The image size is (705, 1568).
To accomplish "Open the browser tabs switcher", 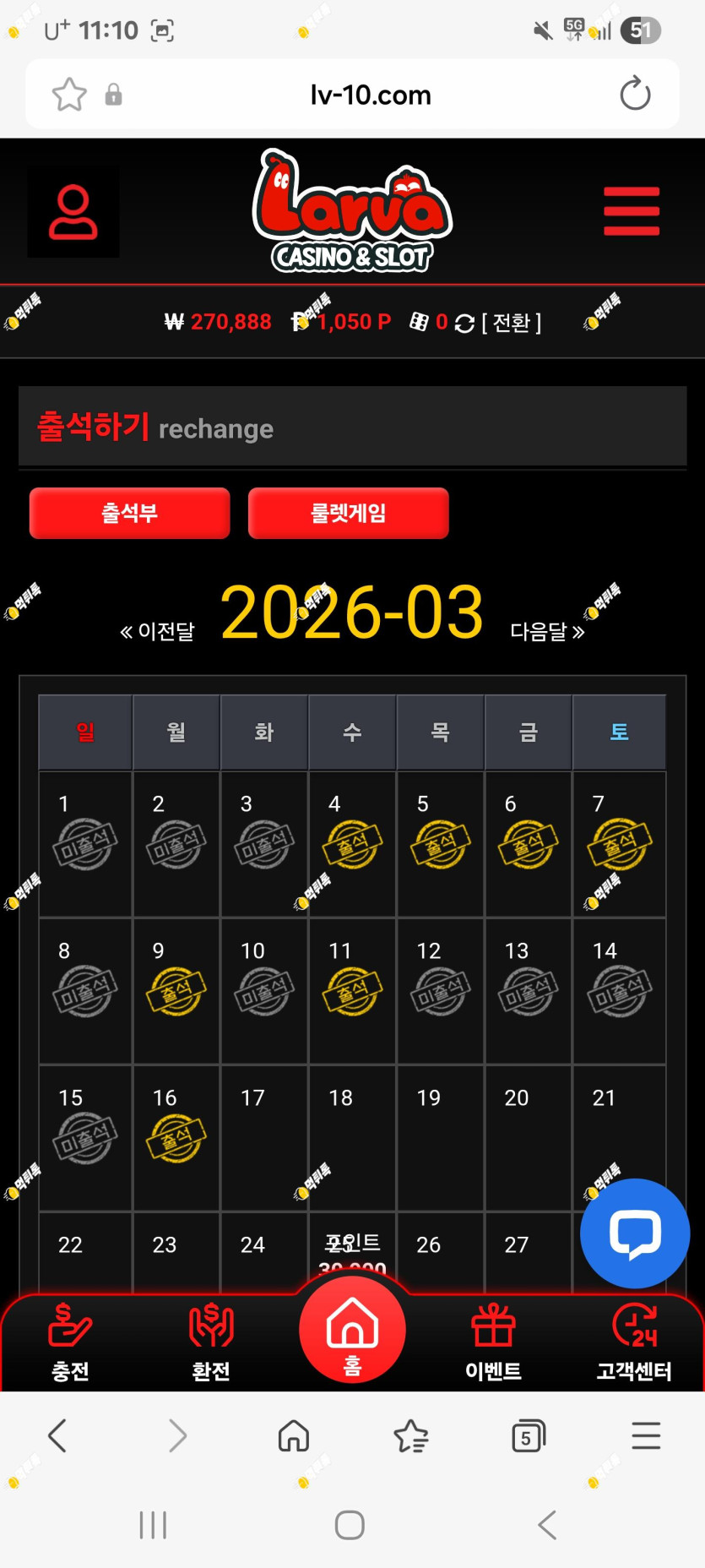I will [529, 1435].
